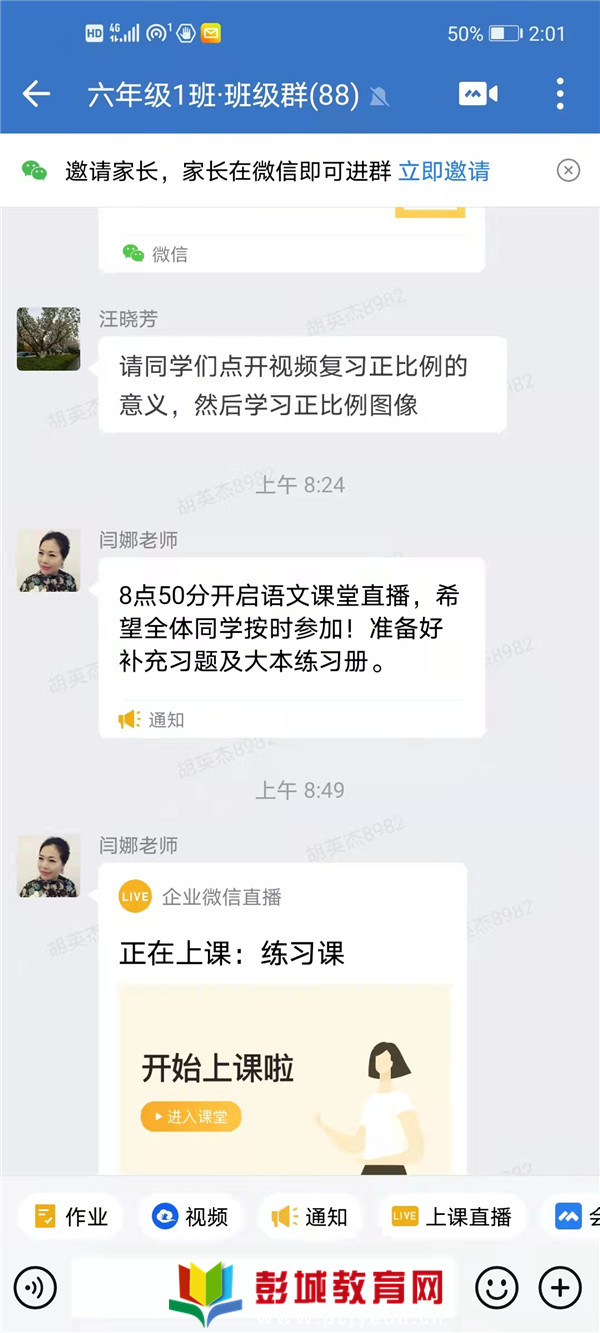Open the 通知 notice shortcut chip
Image resolution: width=600 pixels, height=1333 pixels.
point(310,1216)
